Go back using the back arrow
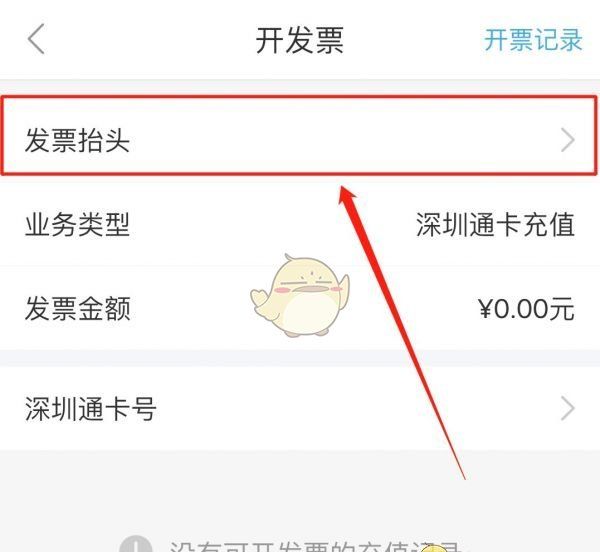The width and height of the screenshot is (600, 552). click(x=37, y=40)
